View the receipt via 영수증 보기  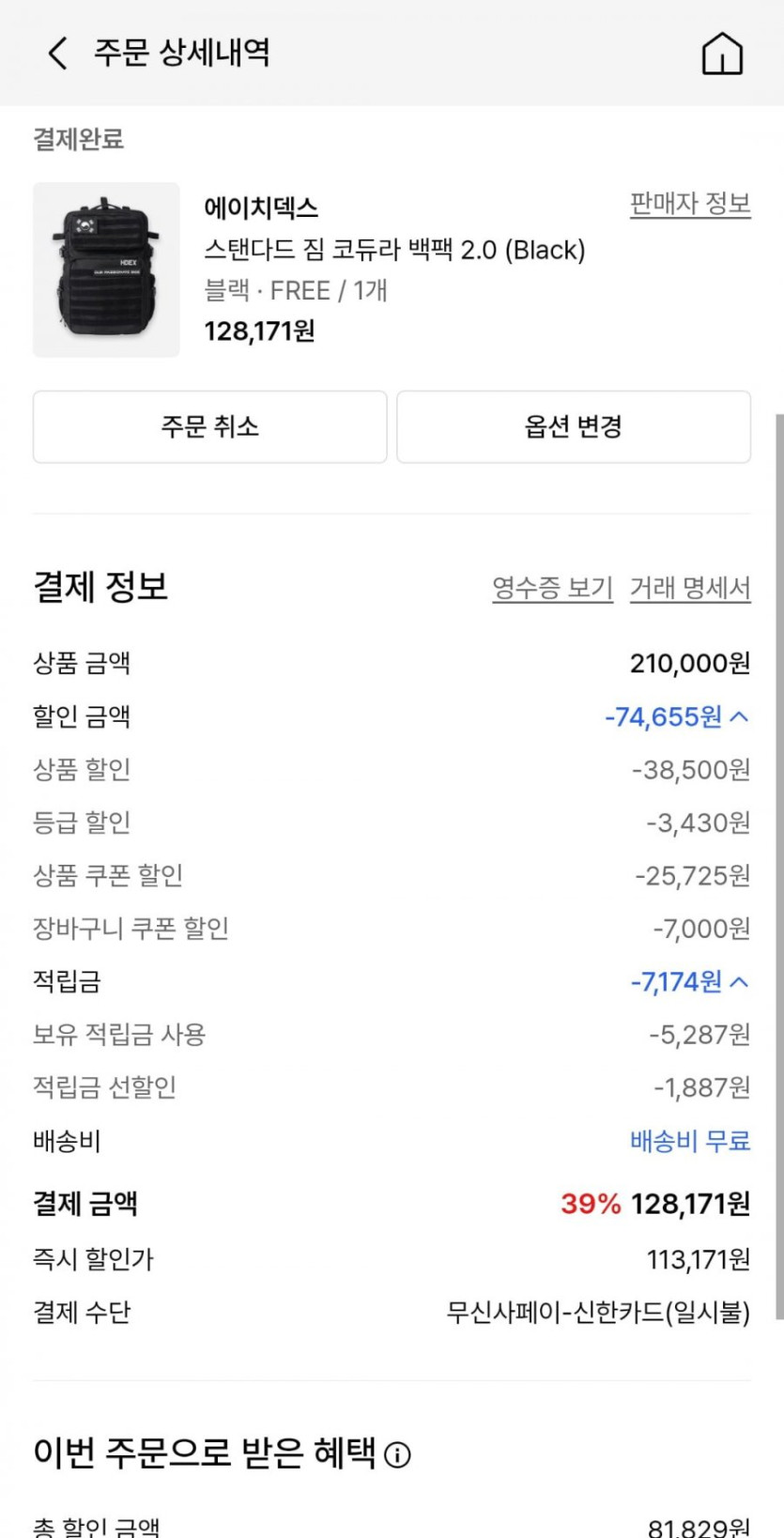pos(552,589)
